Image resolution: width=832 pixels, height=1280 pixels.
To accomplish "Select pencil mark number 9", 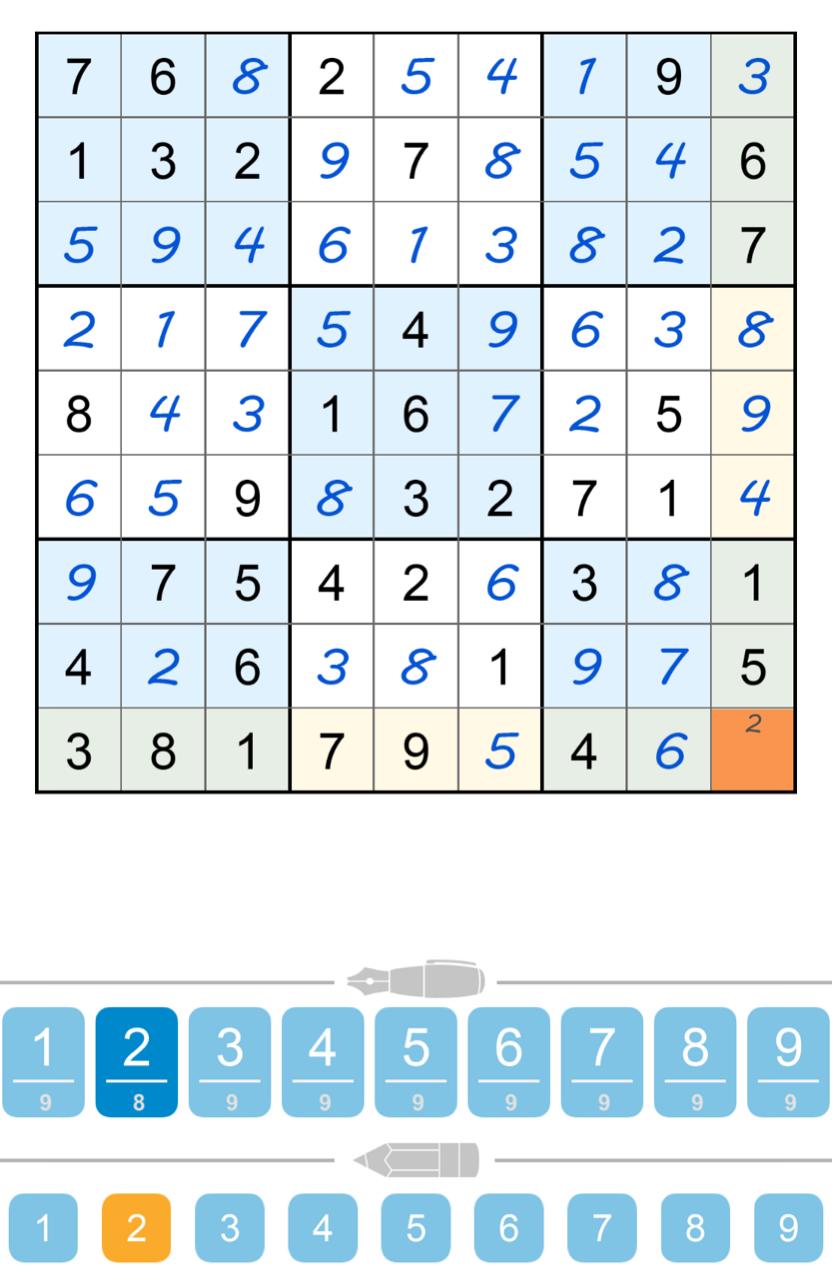I will (787, 1228).
